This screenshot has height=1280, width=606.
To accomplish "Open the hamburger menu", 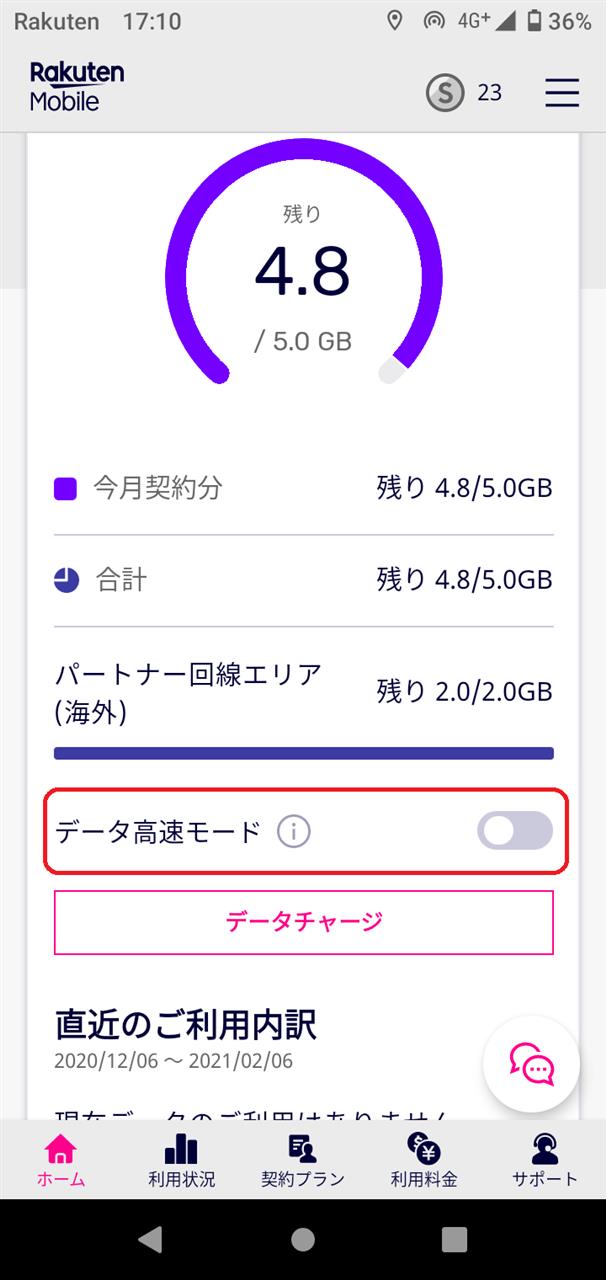I will pos(562,92).
